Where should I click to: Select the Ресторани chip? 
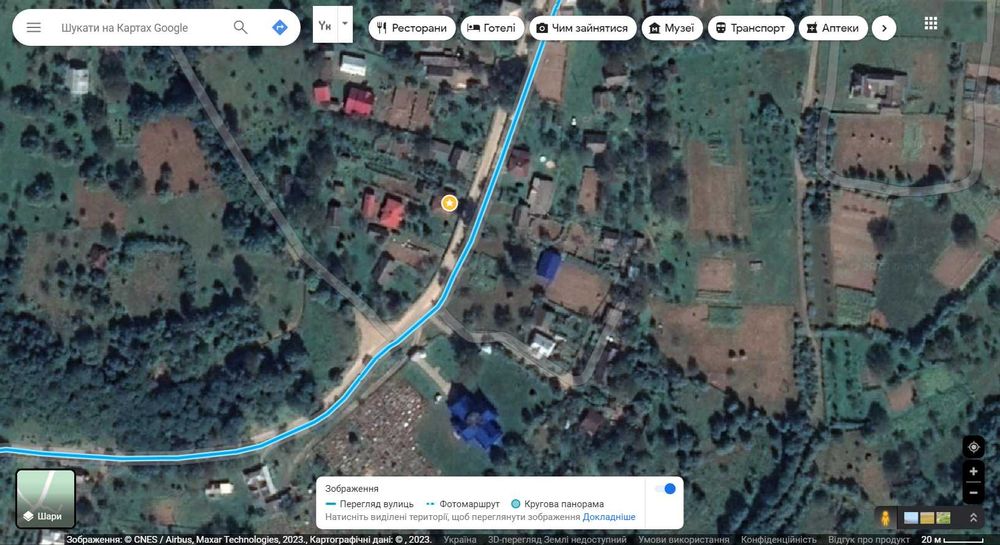412,28
